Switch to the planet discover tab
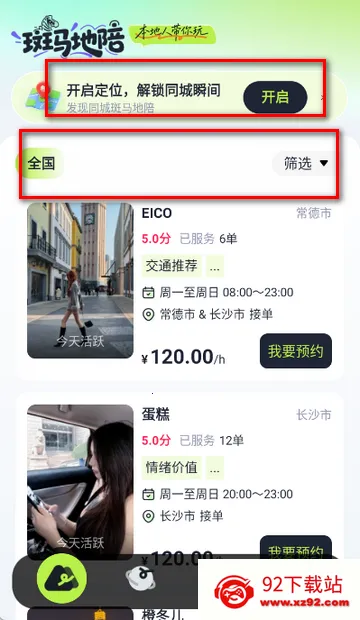The width and height of the screenshot is (360, 620). 140,580
